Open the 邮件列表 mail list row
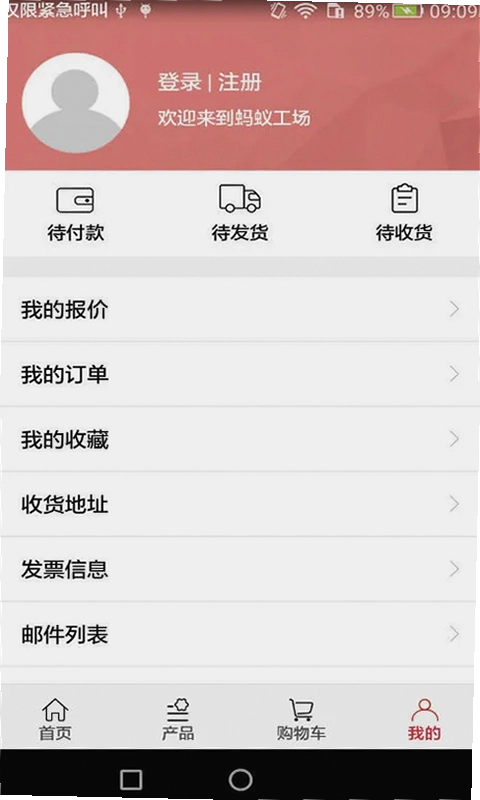Image resolution: width=480 pixels, height=800 pixels. click(240, 634)
